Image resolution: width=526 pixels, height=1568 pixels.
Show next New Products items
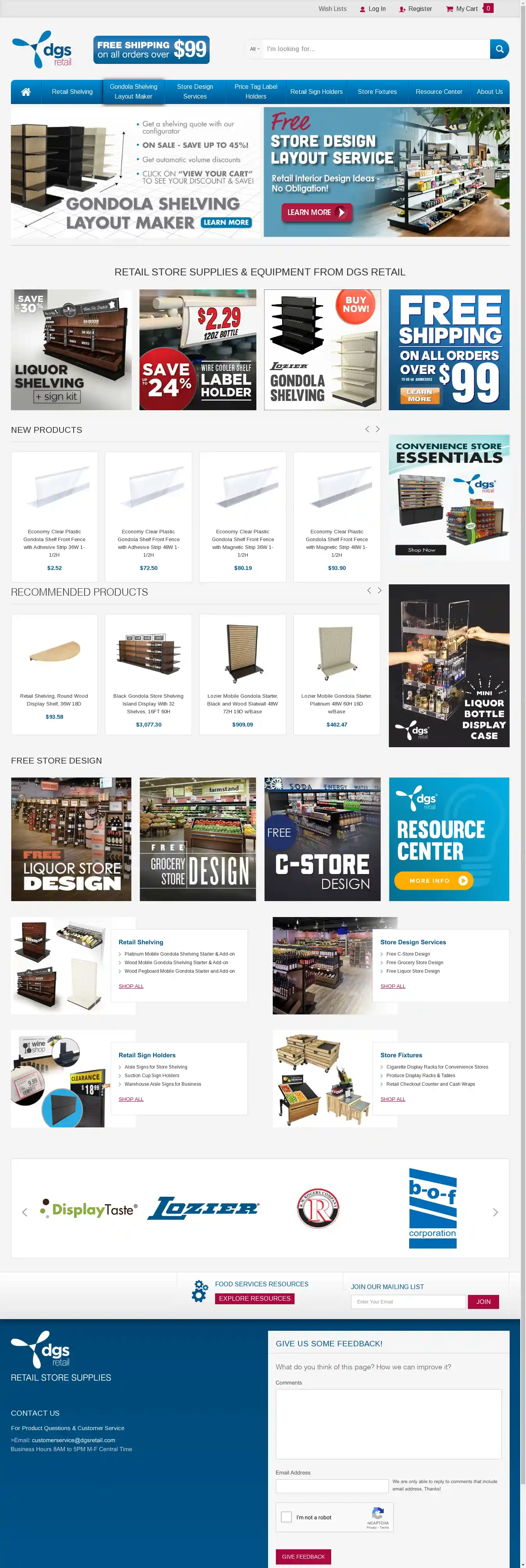[x=378, y=429]
